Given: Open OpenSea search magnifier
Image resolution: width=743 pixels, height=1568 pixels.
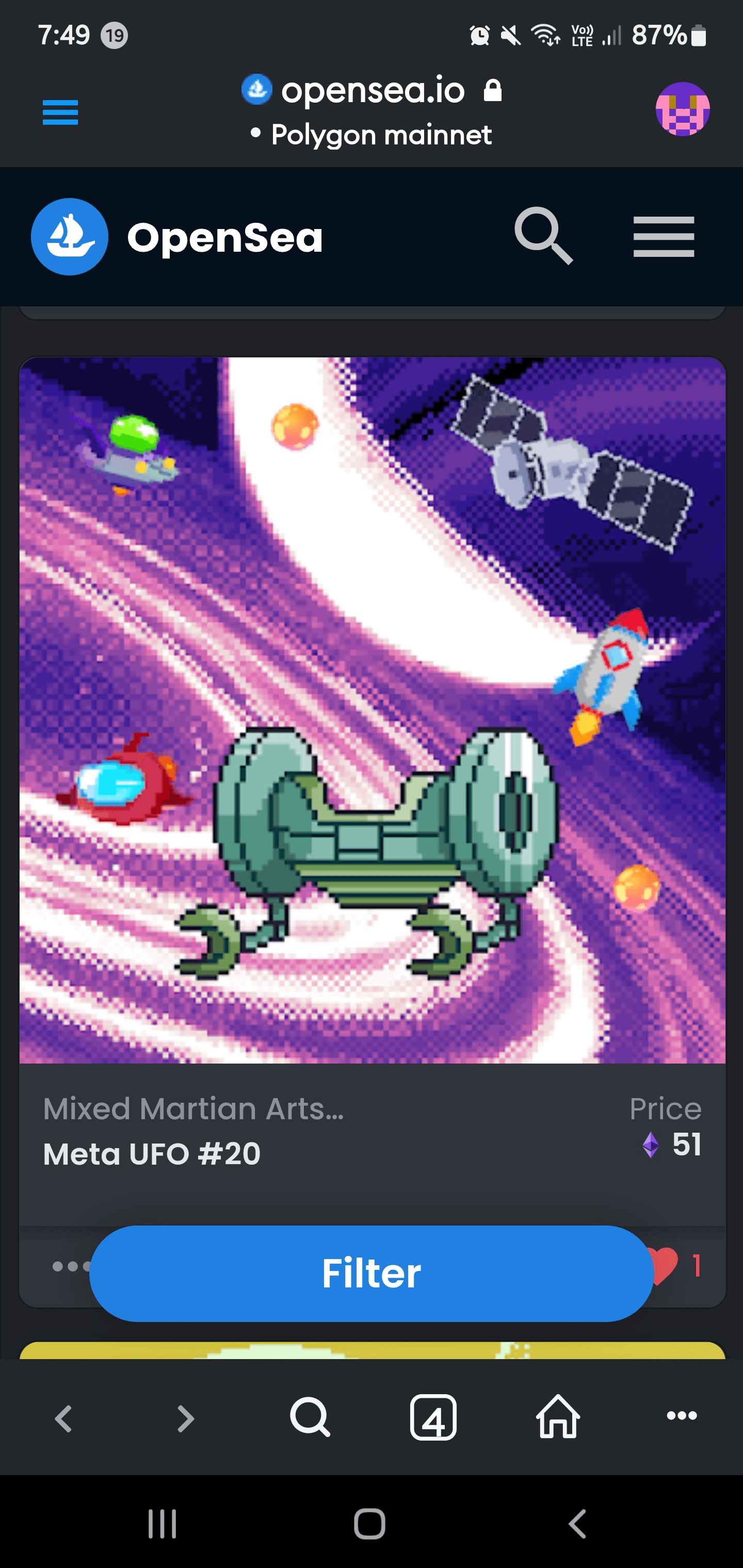Looking at the screenshot, I should pos(543,236).
